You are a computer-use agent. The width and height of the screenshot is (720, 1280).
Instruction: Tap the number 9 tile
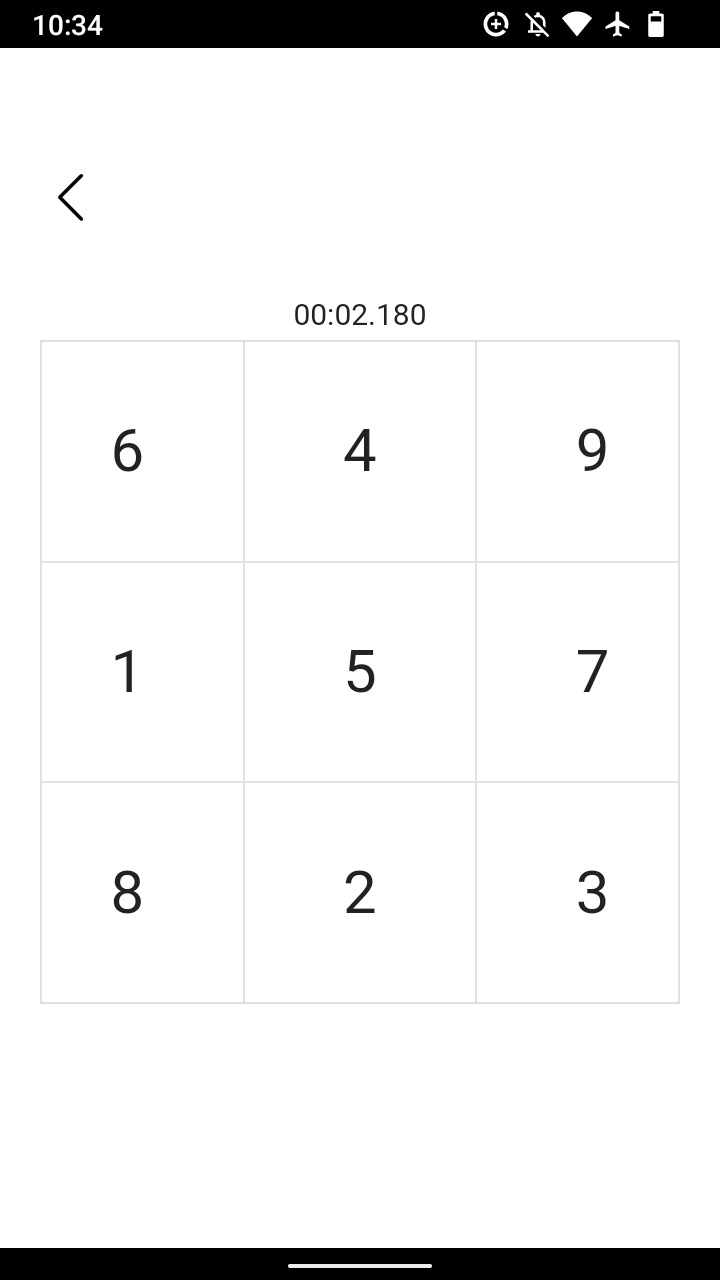[x=577, y=452]
